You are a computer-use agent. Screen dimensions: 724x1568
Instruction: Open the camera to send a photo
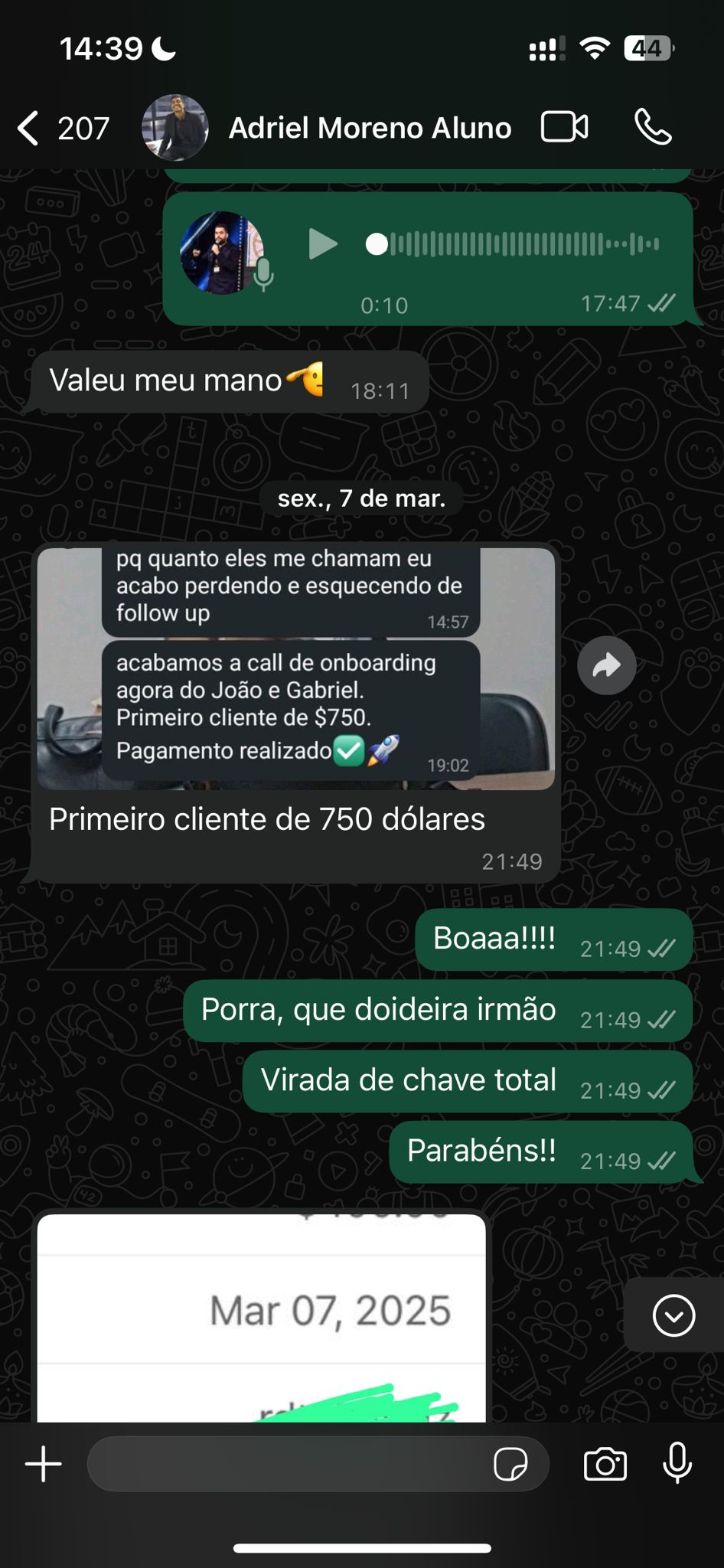(605, 1464)
